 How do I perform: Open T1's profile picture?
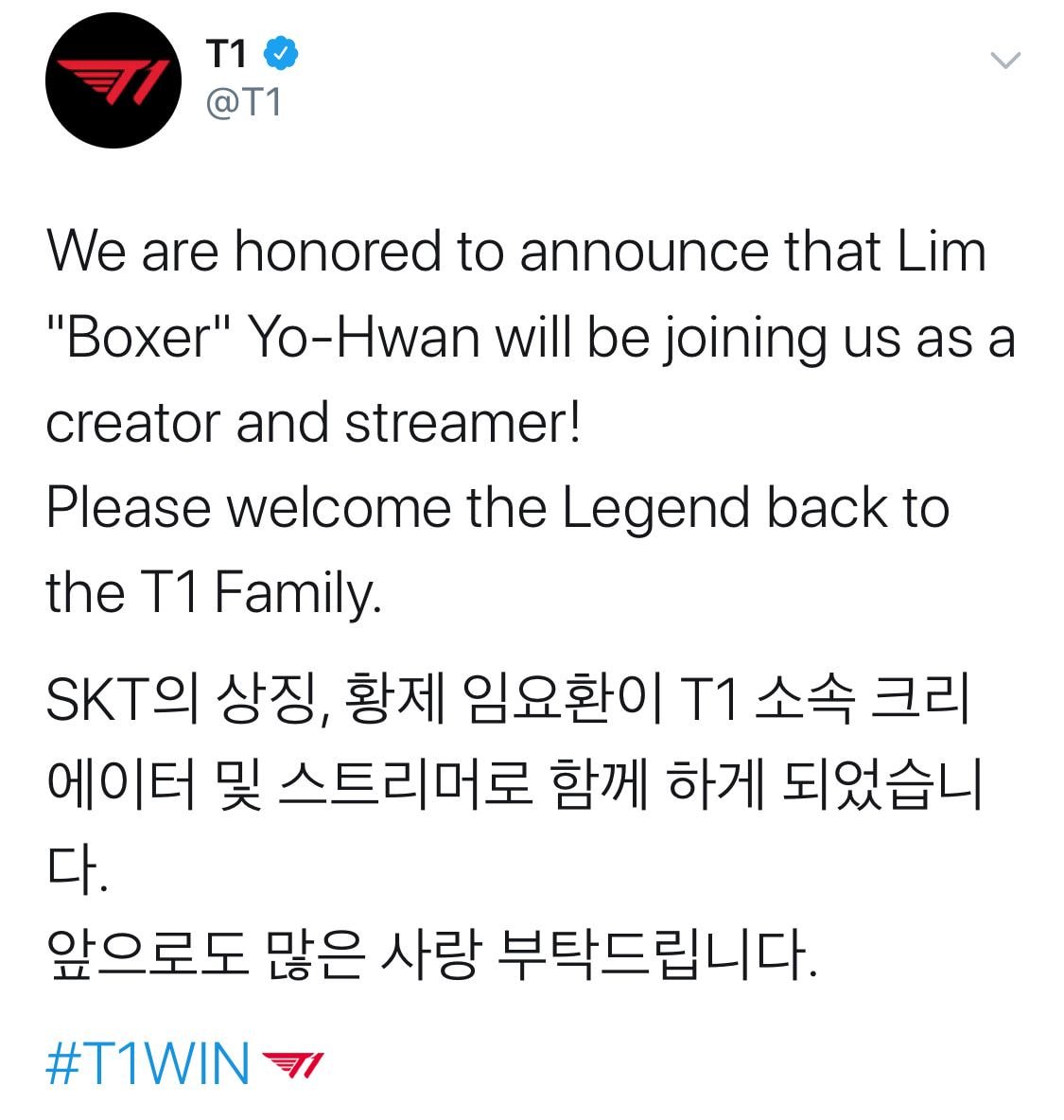[x=113, y=81]
